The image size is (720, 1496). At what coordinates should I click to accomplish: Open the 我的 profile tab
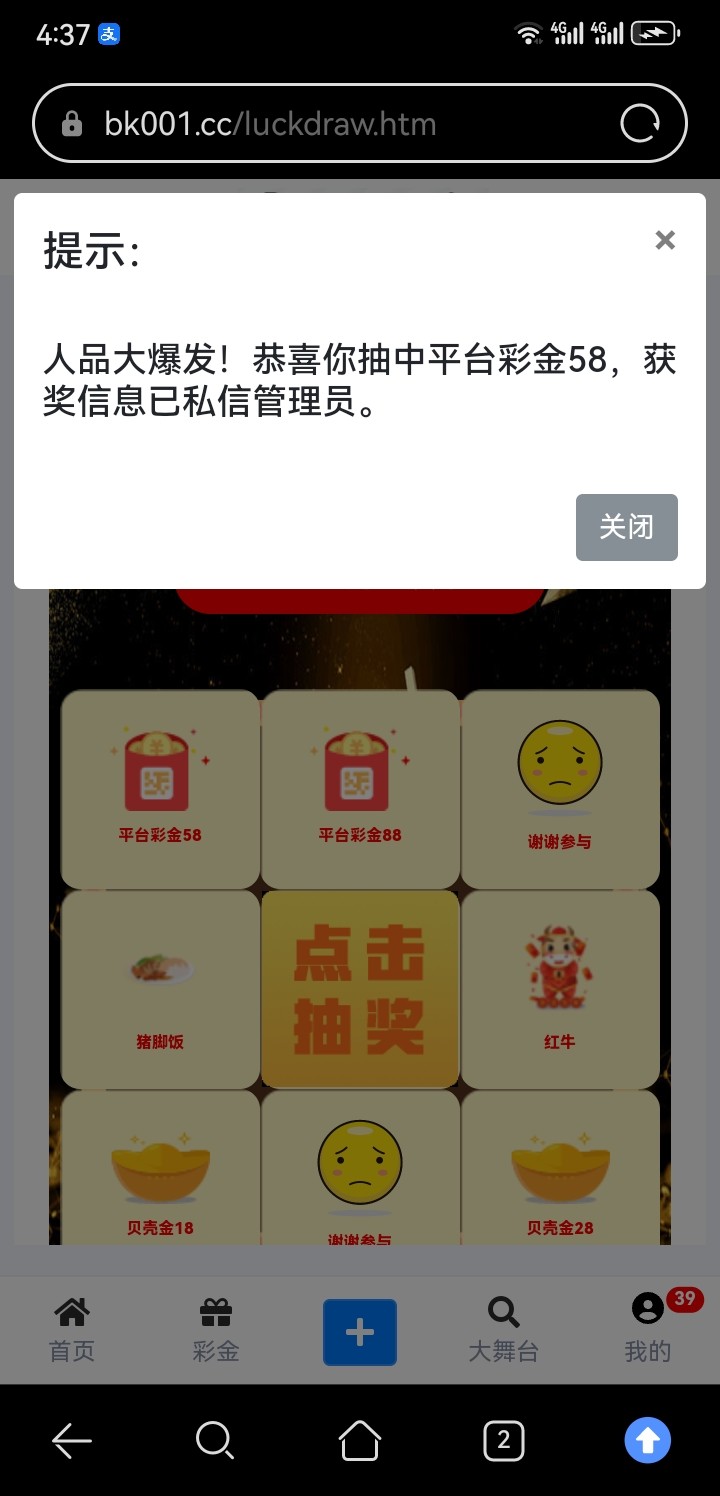pyautogui.click(x=648, y=1330)
